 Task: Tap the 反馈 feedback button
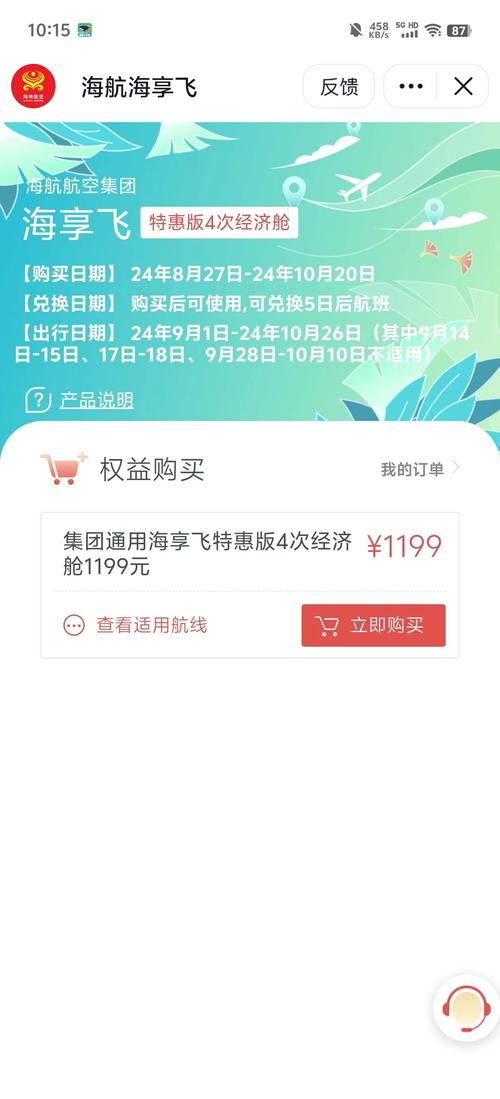point(339,86)
